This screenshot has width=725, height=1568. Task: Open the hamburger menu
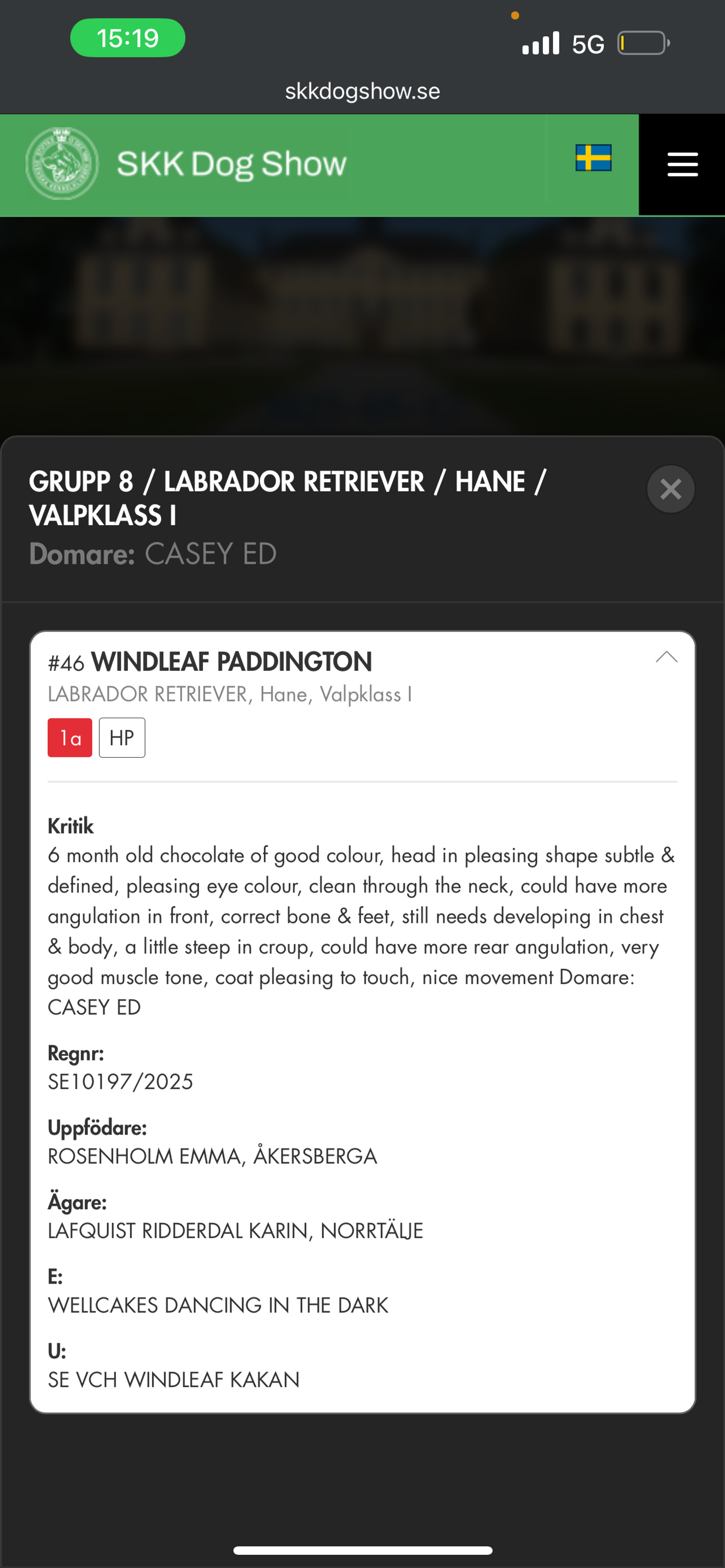click(x=682, y=164)
